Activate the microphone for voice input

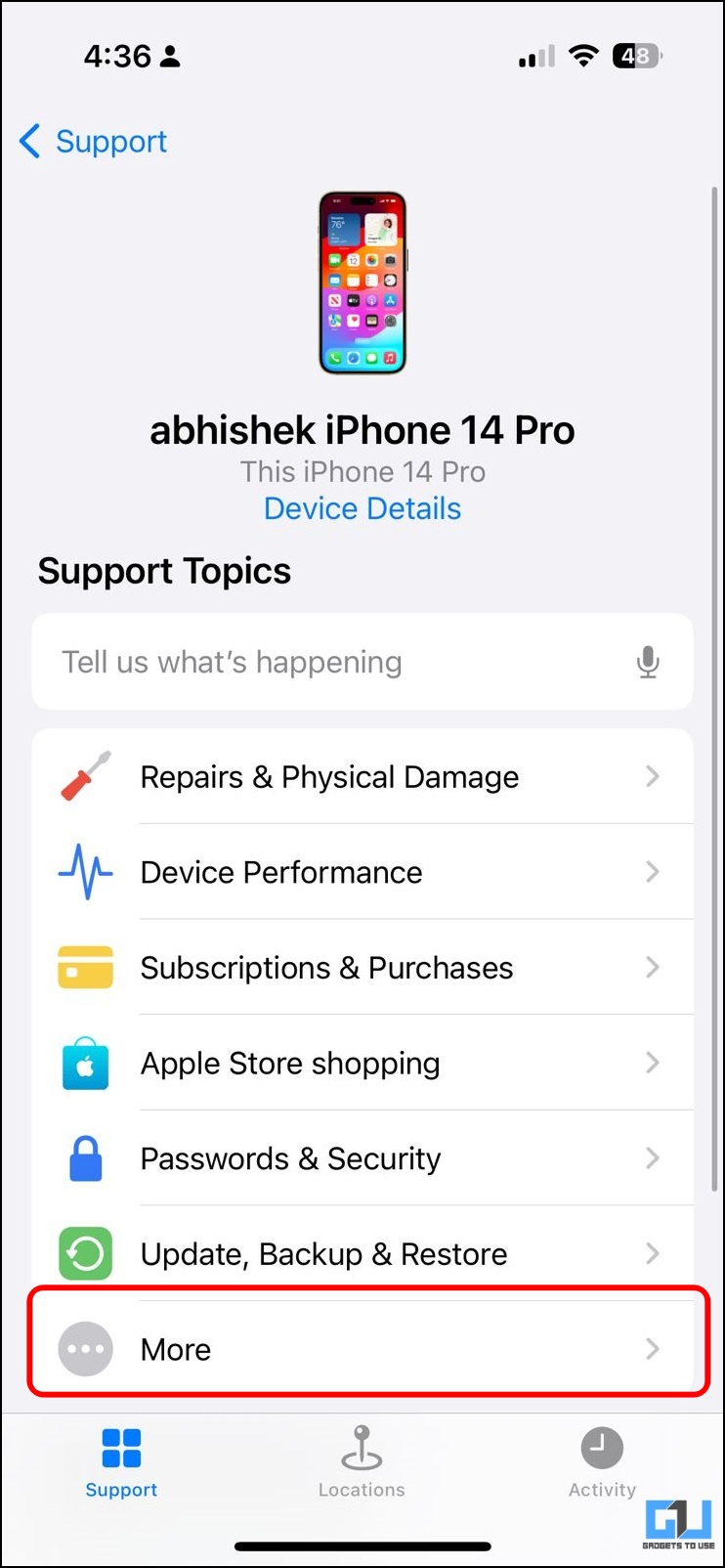(x=647, y=662)
